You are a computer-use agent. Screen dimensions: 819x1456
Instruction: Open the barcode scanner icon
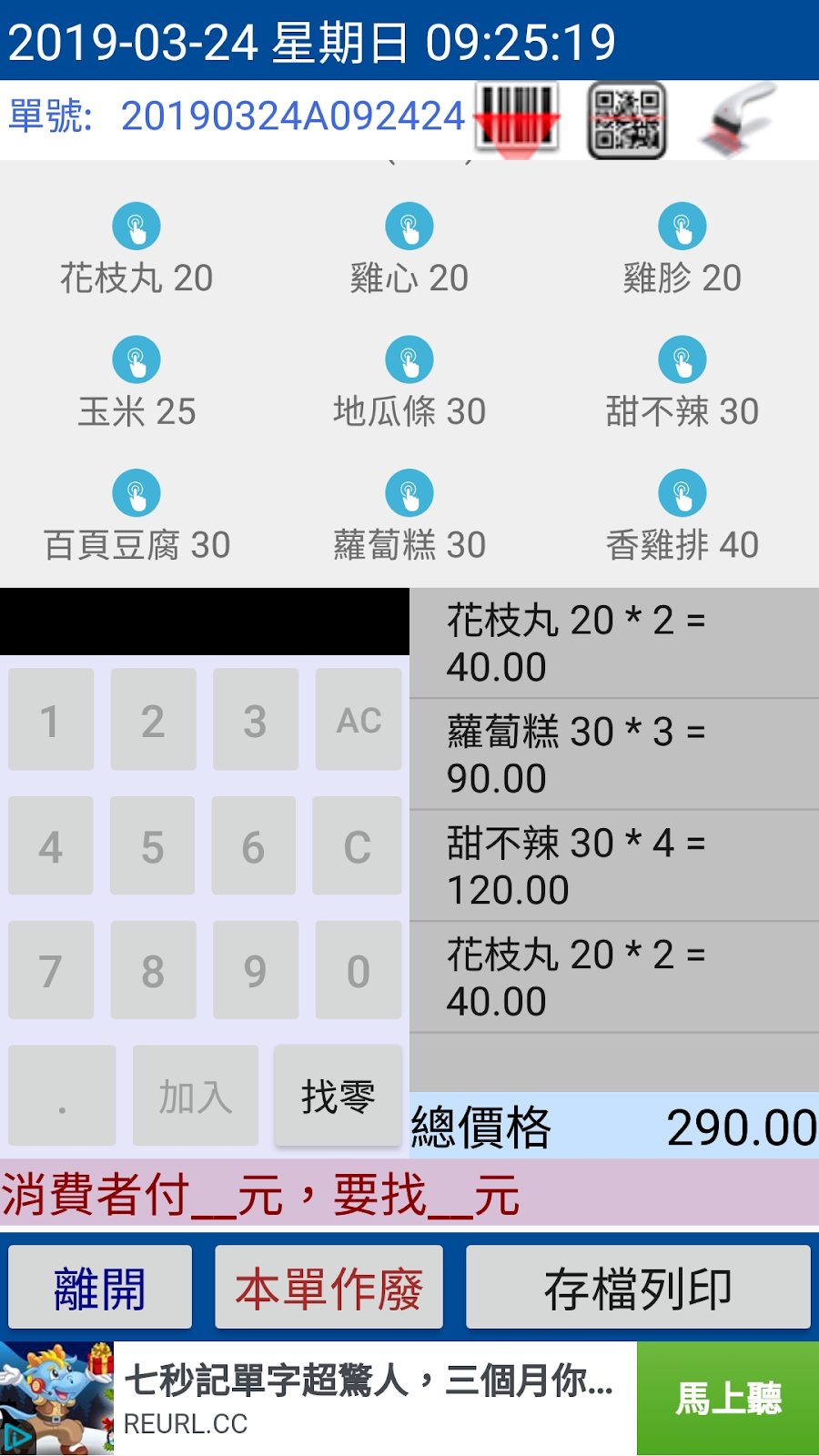point(517,120)
